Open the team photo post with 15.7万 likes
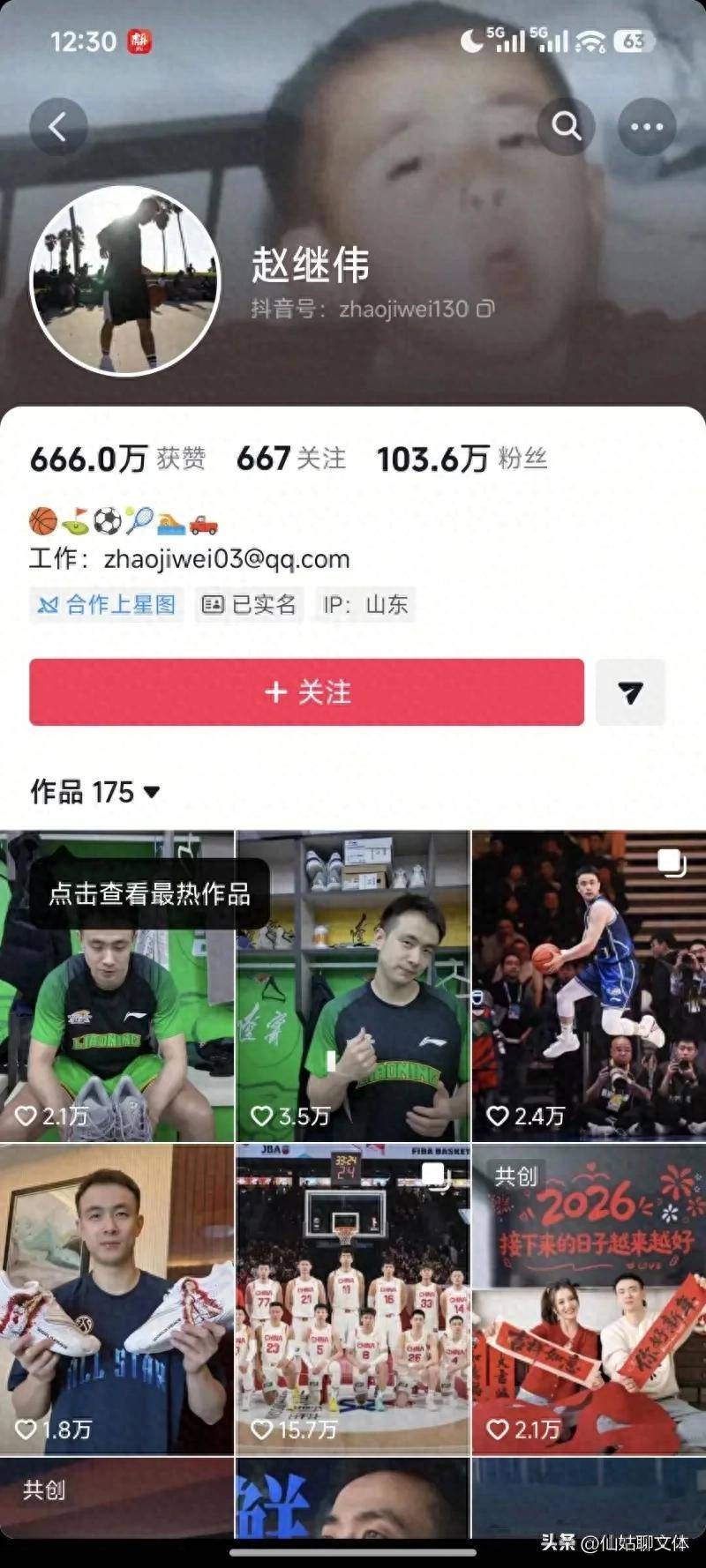This screenshot has height=1568, width=706. tap(352, 1299)
